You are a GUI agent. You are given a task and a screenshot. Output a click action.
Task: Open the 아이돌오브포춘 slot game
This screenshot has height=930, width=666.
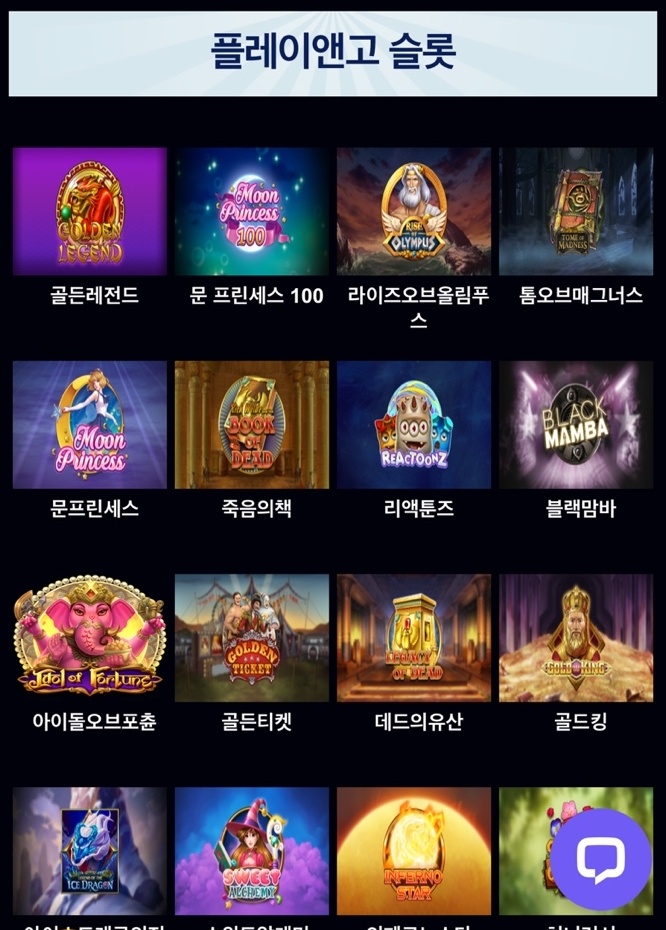(90, 638)
